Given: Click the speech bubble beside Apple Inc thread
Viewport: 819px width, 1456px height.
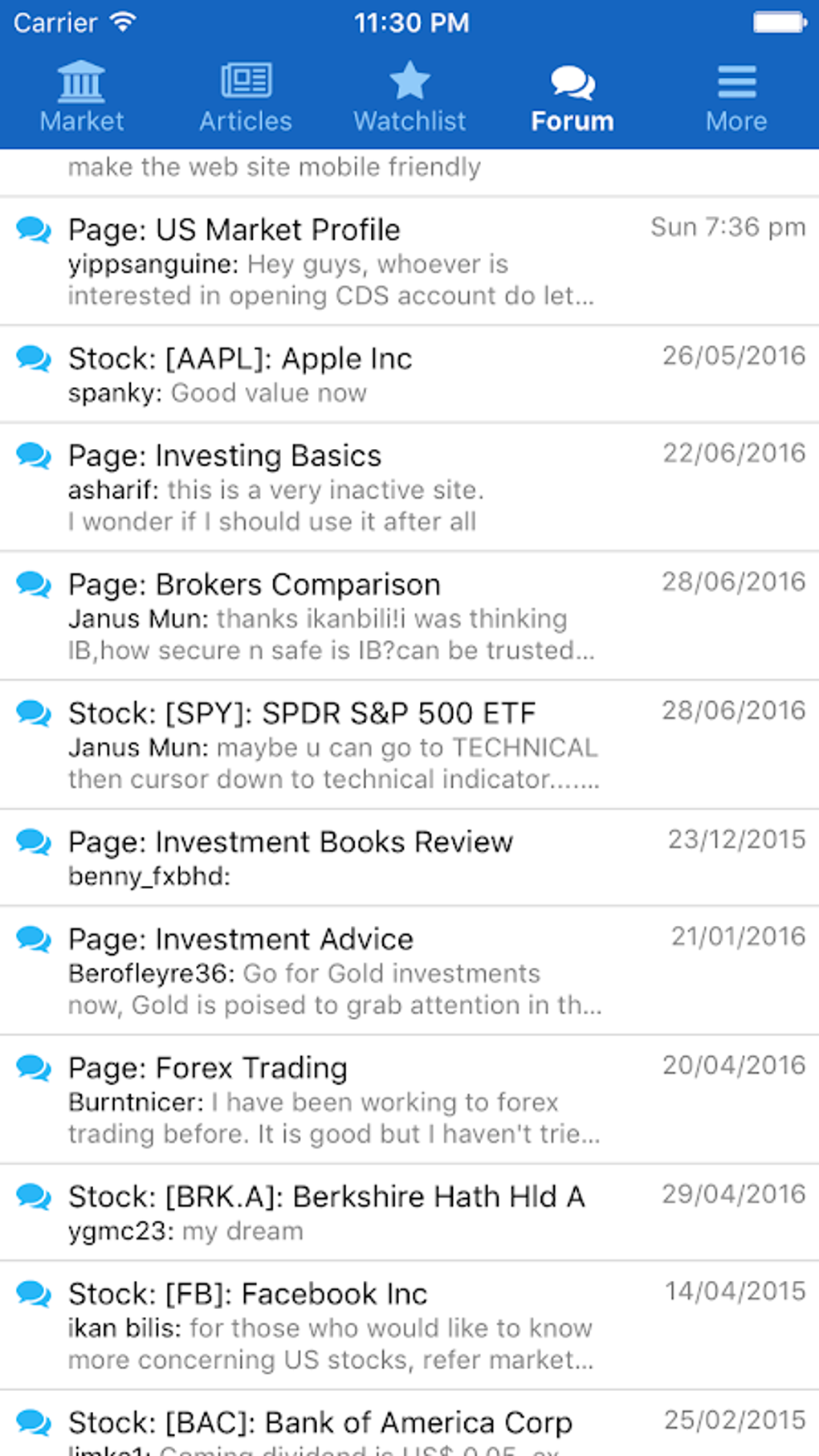Looking at the screenshot, I should tap(33, 361).
